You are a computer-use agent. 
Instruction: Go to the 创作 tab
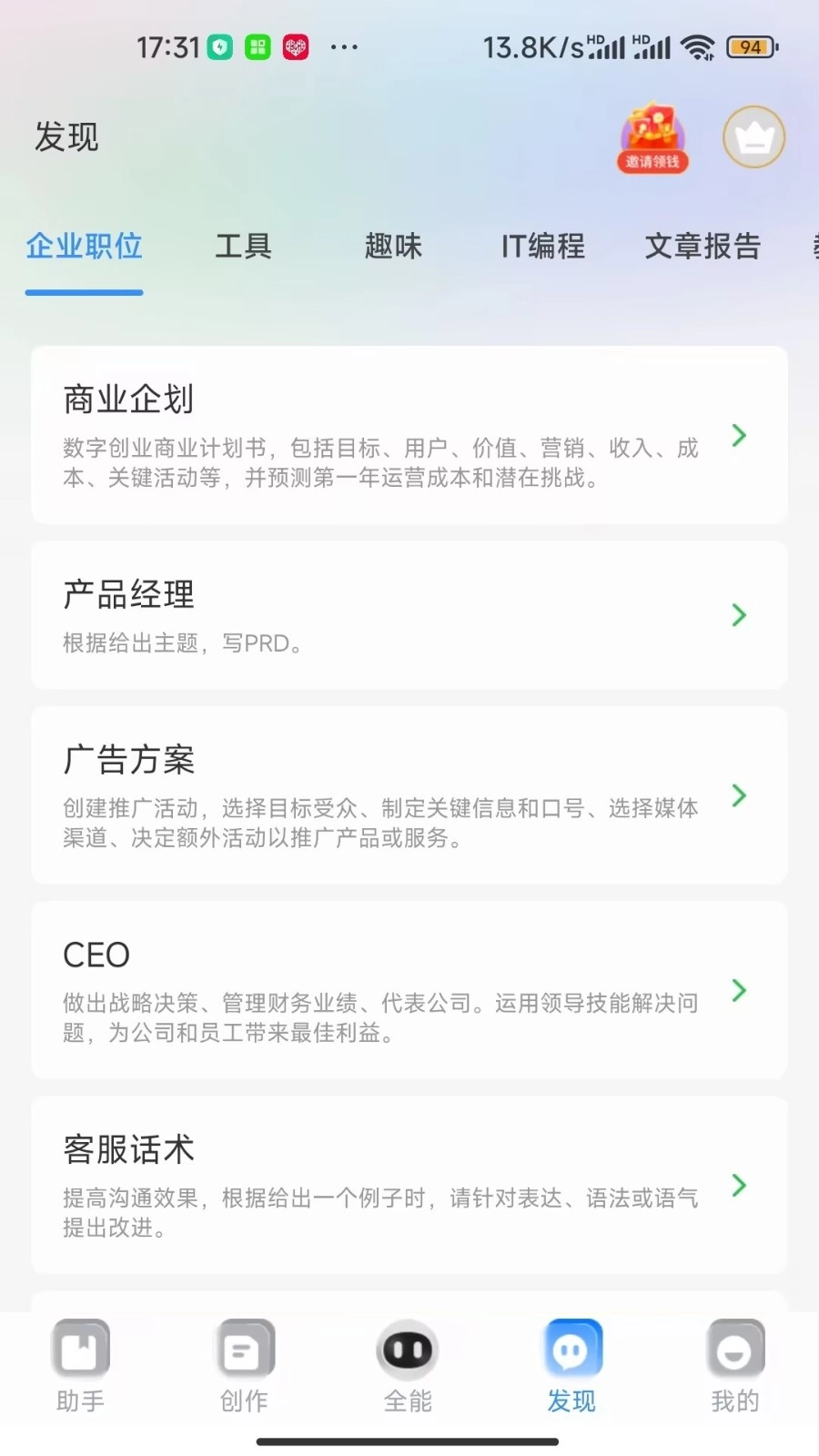245,1366
